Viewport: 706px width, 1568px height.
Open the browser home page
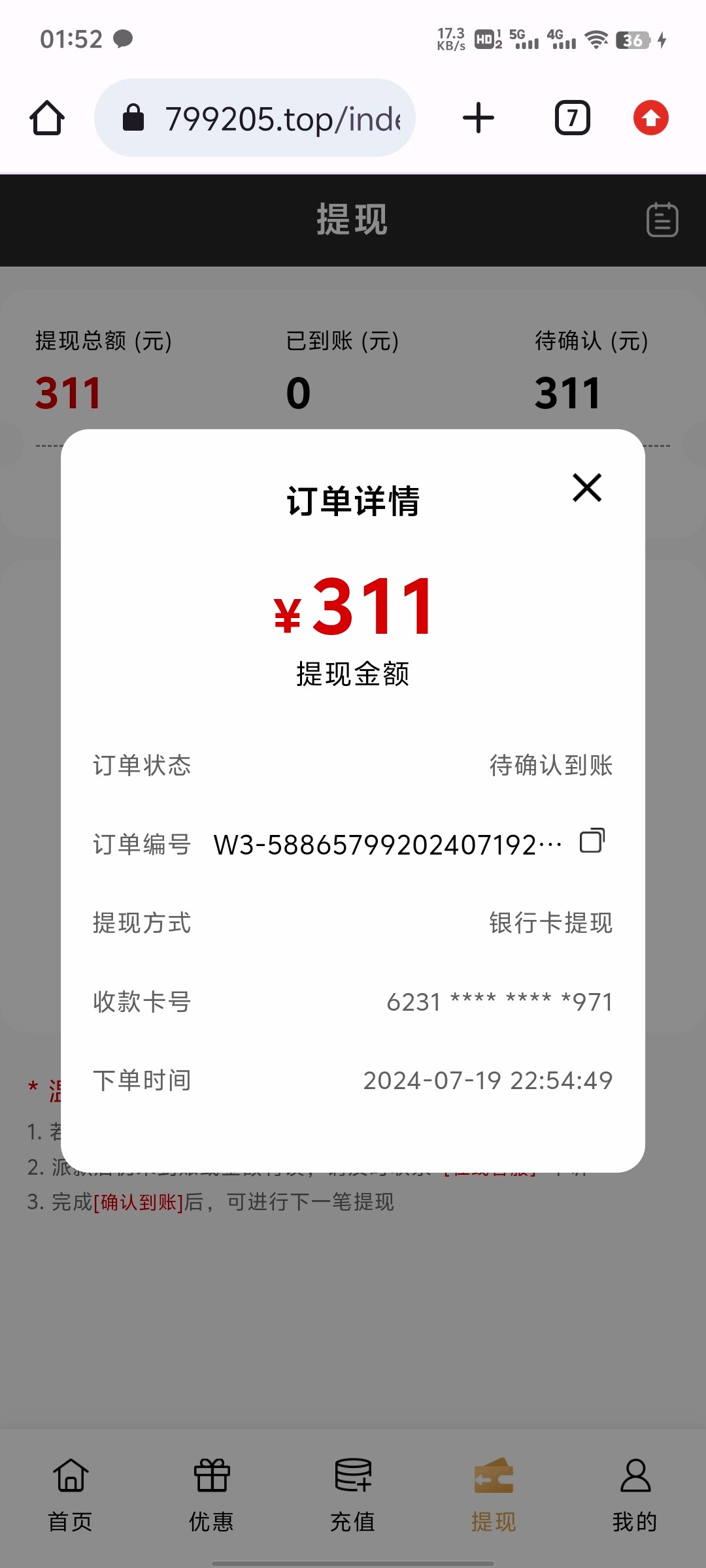[x=47, y=118]
